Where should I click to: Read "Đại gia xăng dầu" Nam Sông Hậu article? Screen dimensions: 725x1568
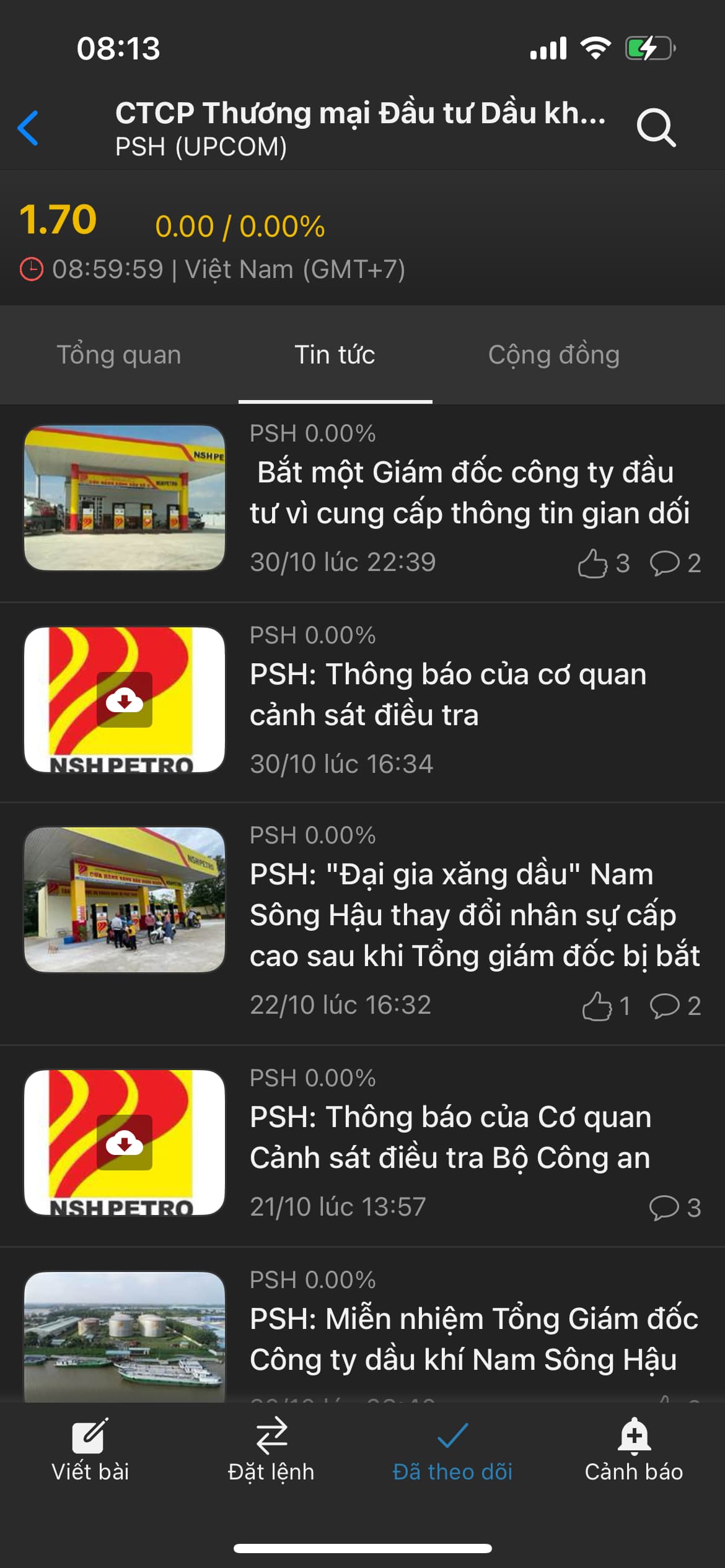coord(474,915)
